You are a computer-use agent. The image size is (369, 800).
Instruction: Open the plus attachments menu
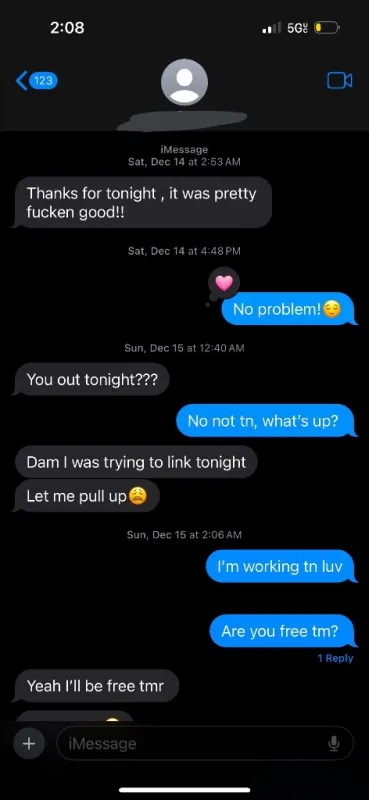coord(29,743)
